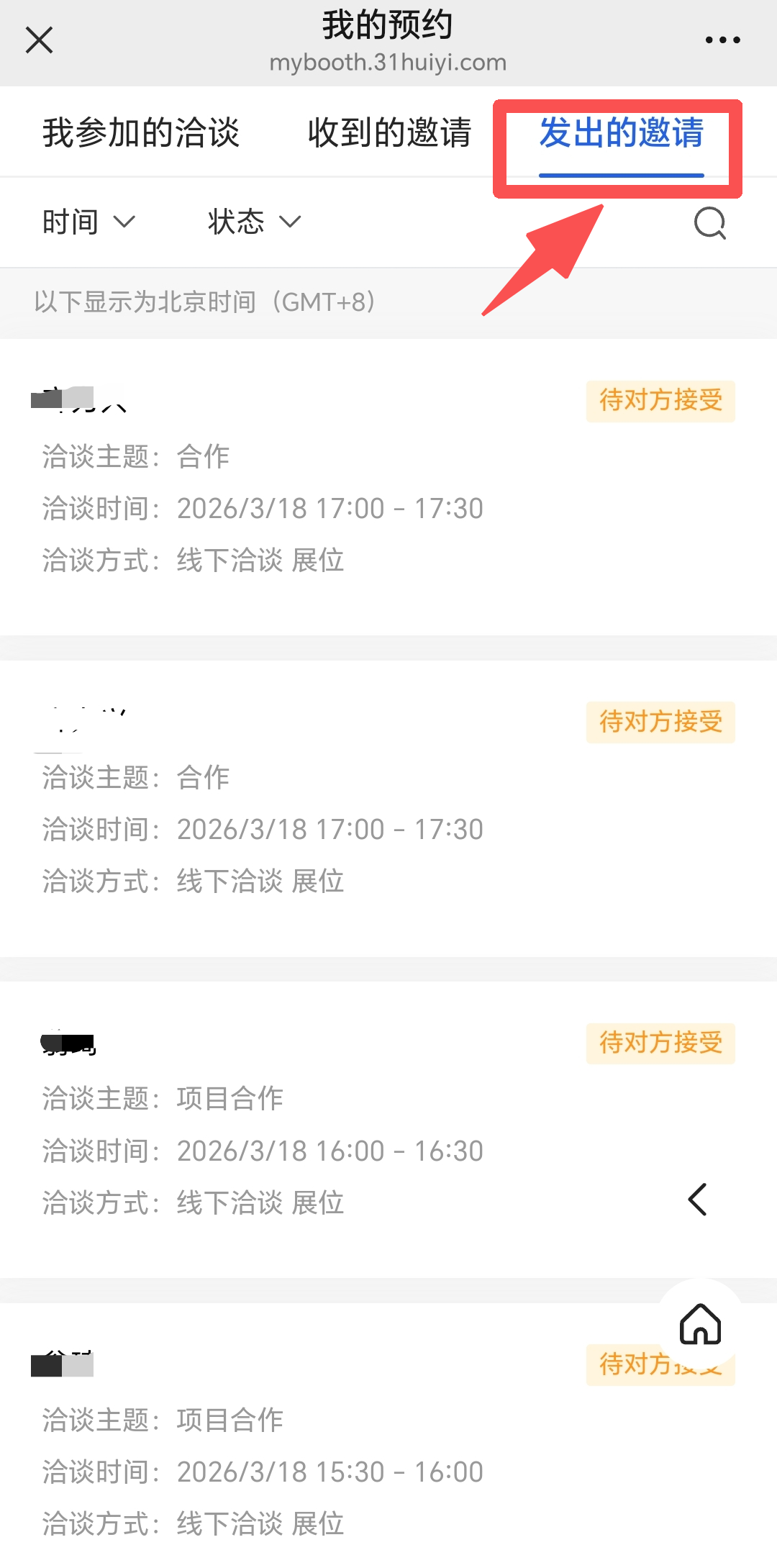The image size is (777, 1568).
Task: Tap the floating back arrow
Action: [x=697, y=1200]
